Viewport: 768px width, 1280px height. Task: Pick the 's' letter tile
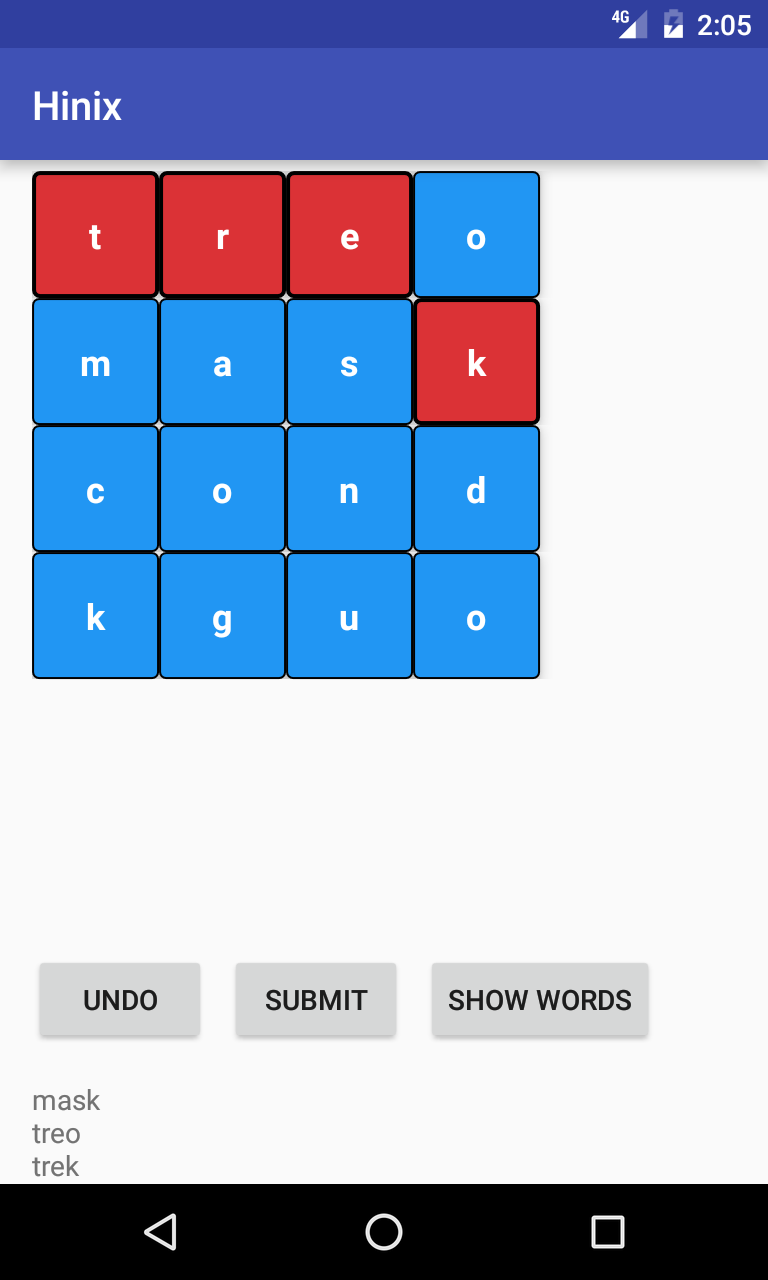(x=349, y=362)
